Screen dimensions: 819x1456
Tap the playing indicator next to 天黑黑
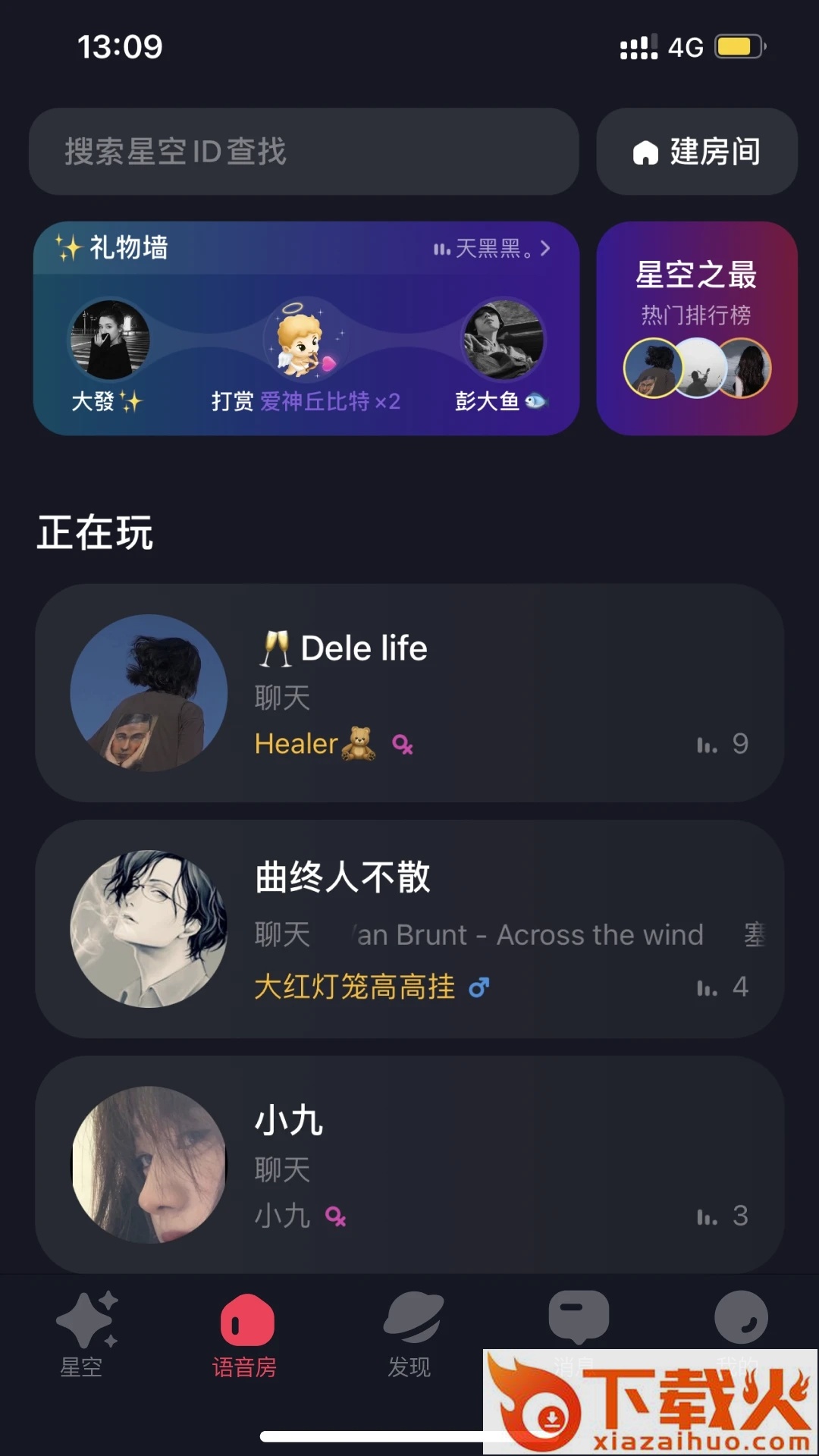tap(441, 249)
